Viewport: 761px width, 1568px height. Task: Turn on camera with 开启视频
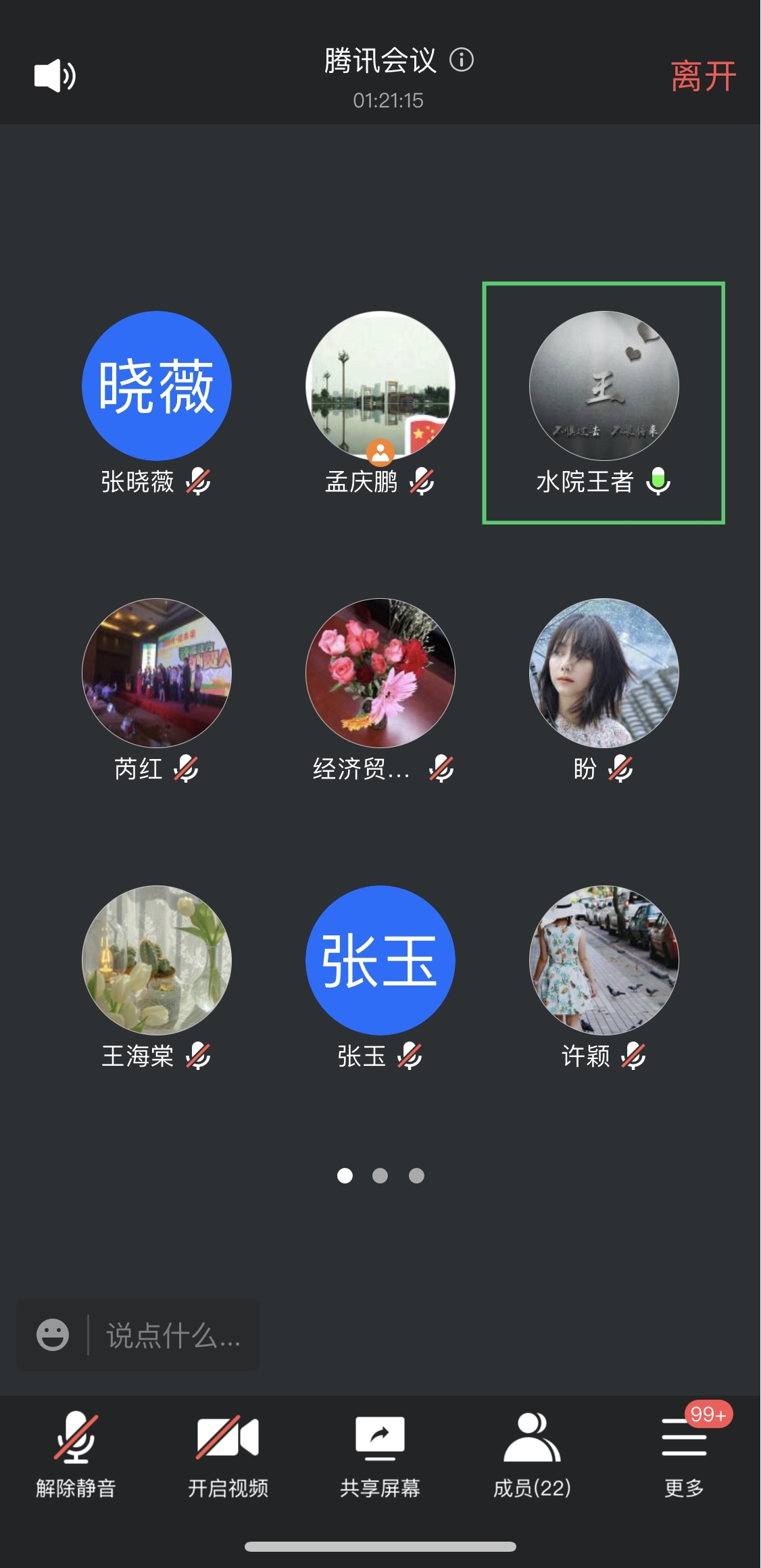(x=228, y=1453)
